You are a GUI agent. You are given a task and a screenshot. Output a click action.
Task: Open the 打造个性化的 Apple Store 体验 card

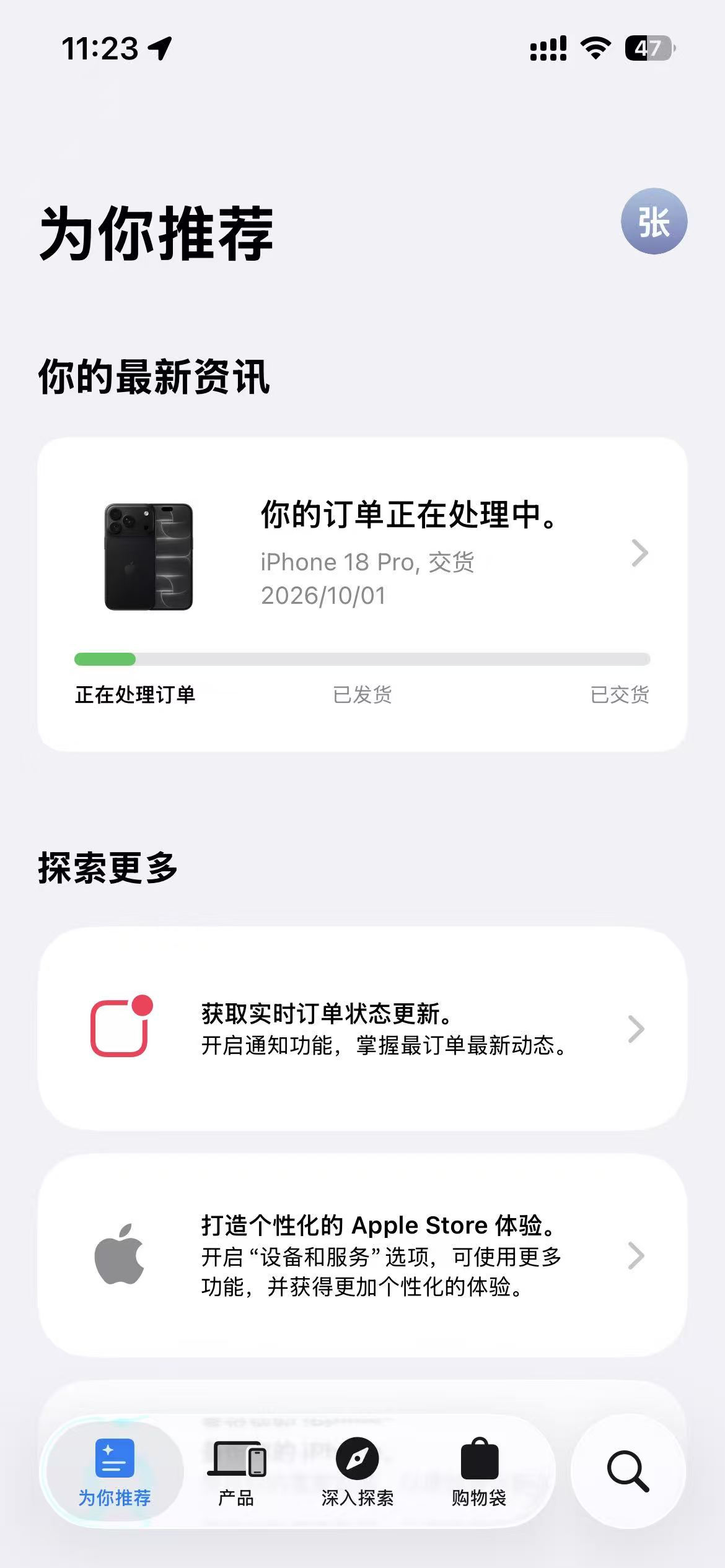click(x=362, y=1255)
